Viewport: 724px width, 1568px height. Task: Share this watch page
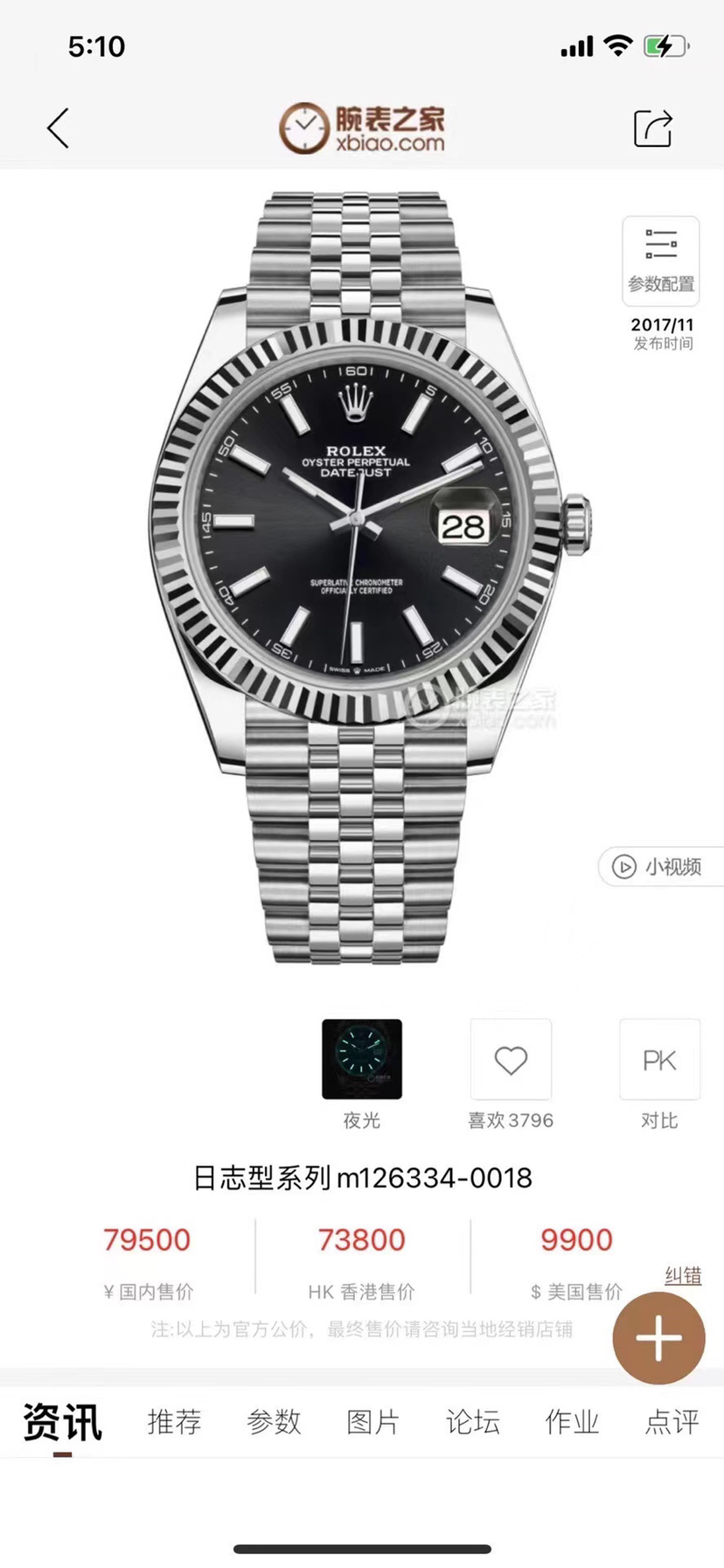(x=653, y=128)
